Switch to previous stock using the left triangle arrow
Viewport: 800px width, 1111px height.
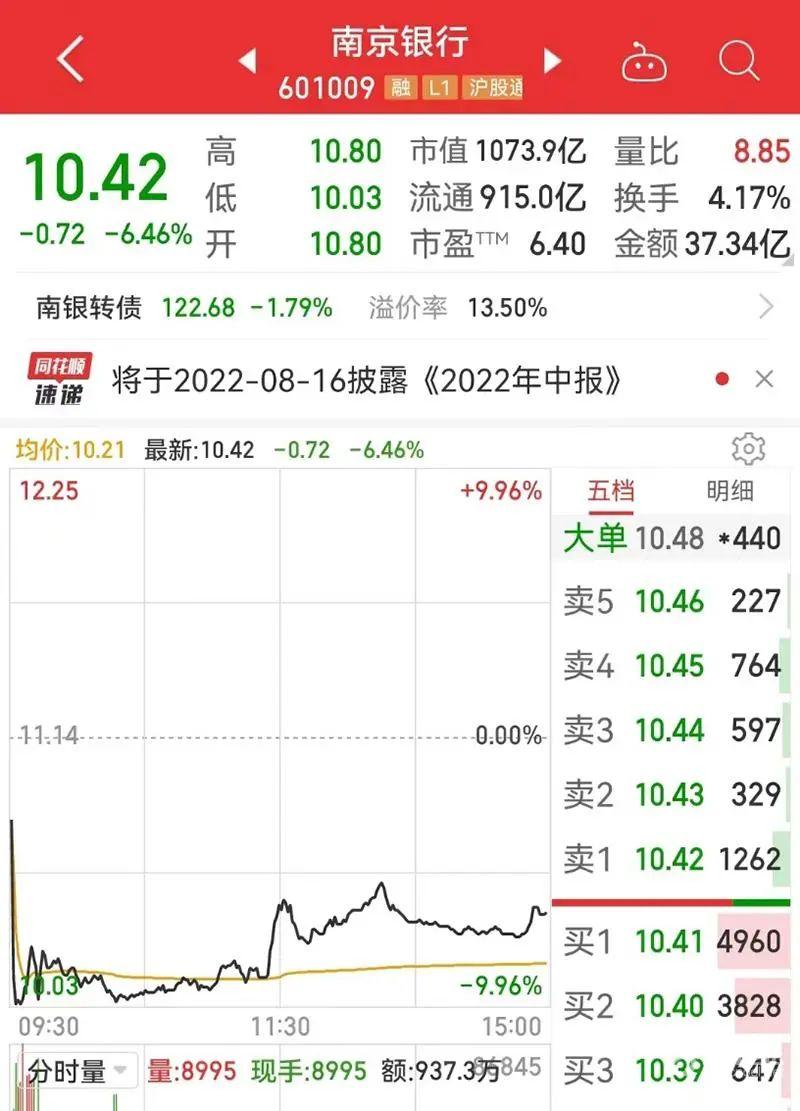[248, 60]
